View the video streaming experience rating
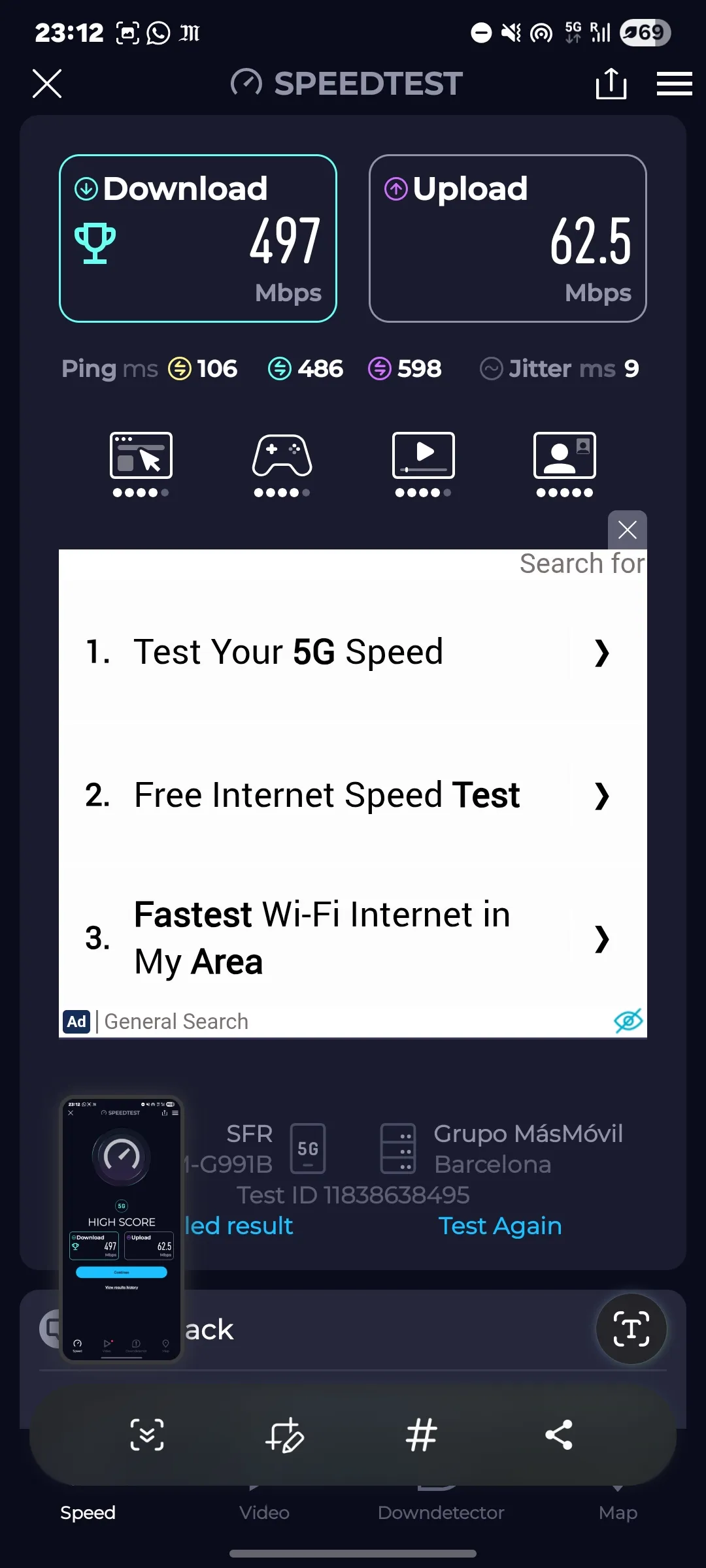Screen dimensions: 706x1568 424,464
